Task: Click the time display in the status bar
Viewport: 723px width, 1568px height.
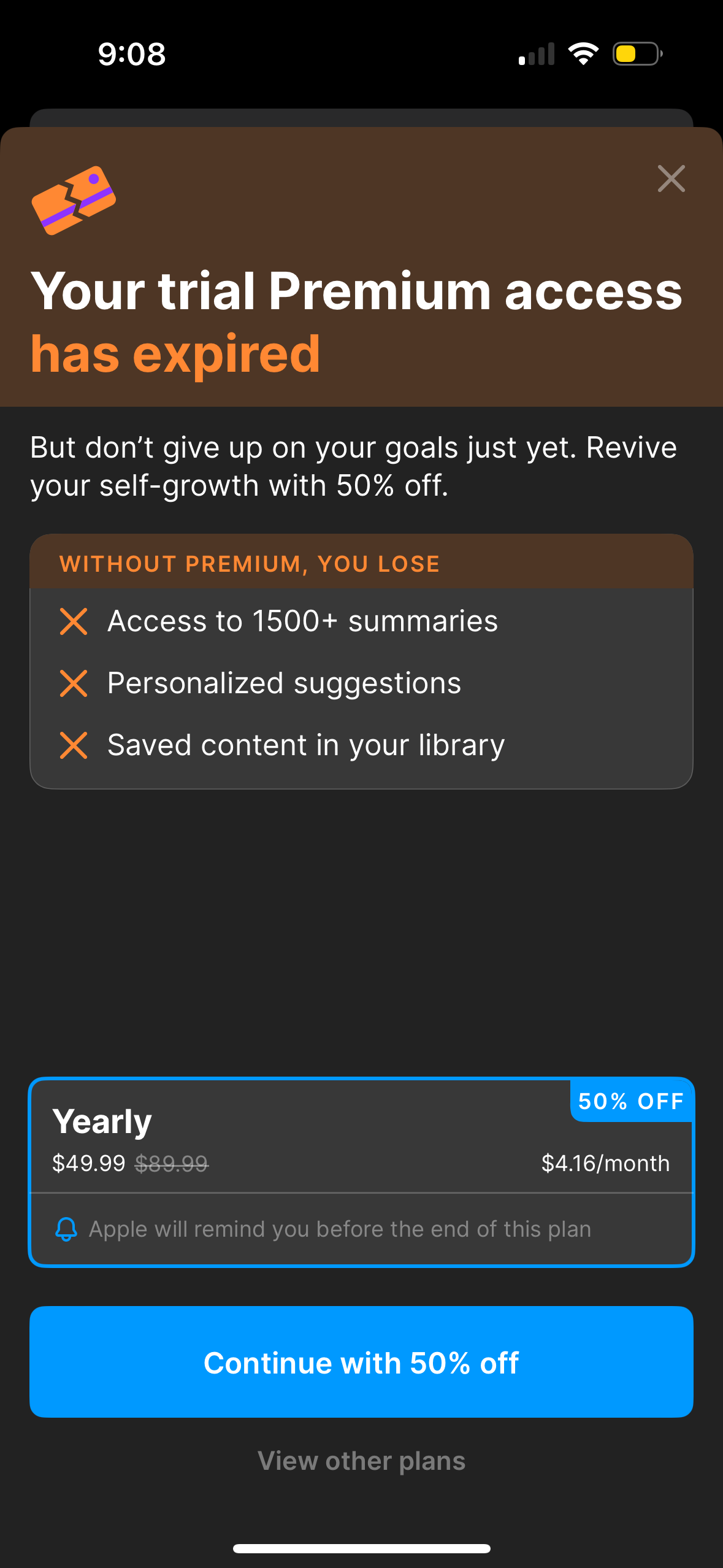Action: point(131,54)
